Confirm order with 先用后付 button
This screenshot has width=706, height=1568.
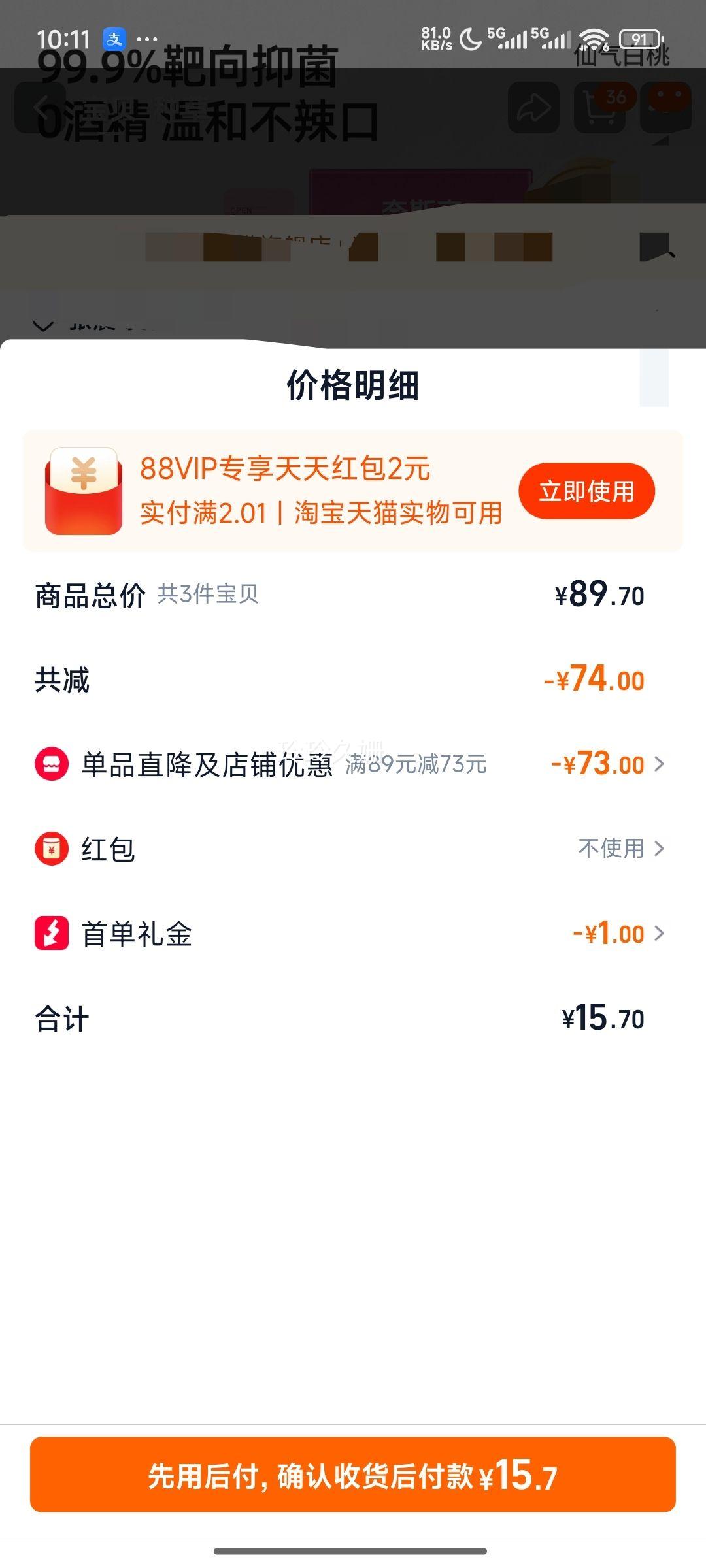(353, 1475)
